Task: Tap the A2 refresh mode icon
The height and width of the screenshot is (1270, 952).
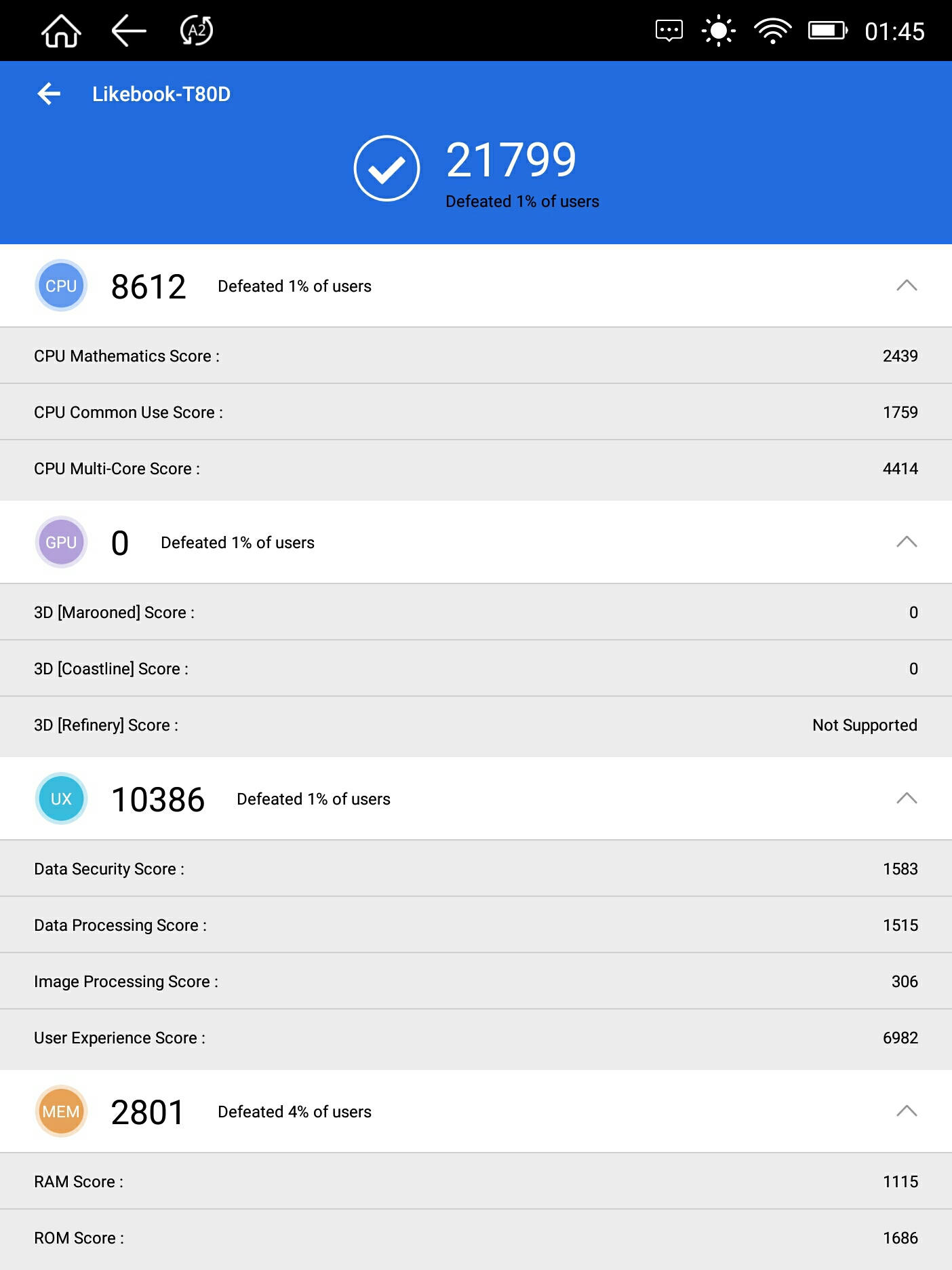Action: (x=197, y=31)
